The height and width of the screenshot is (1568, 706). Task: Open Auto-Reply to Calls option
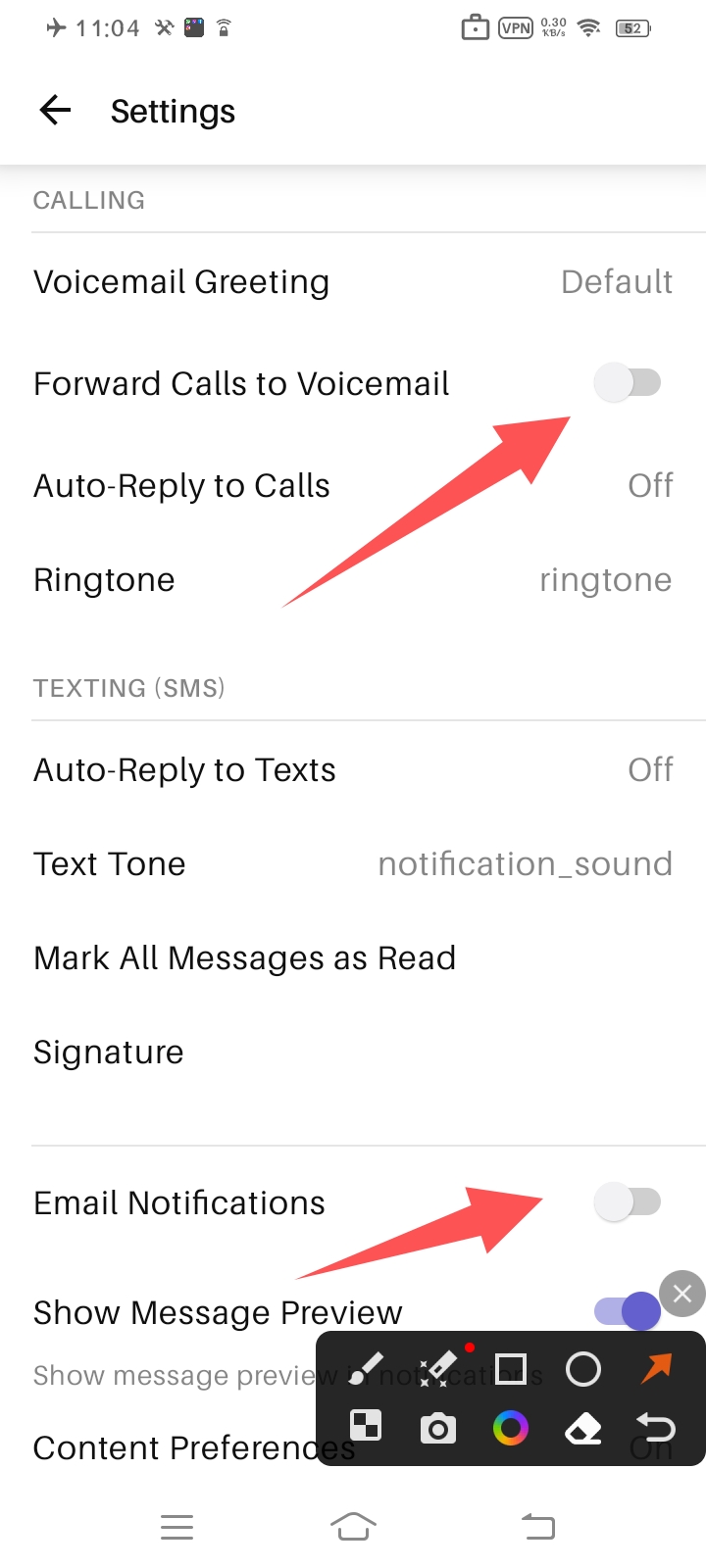tap(353, 486)
